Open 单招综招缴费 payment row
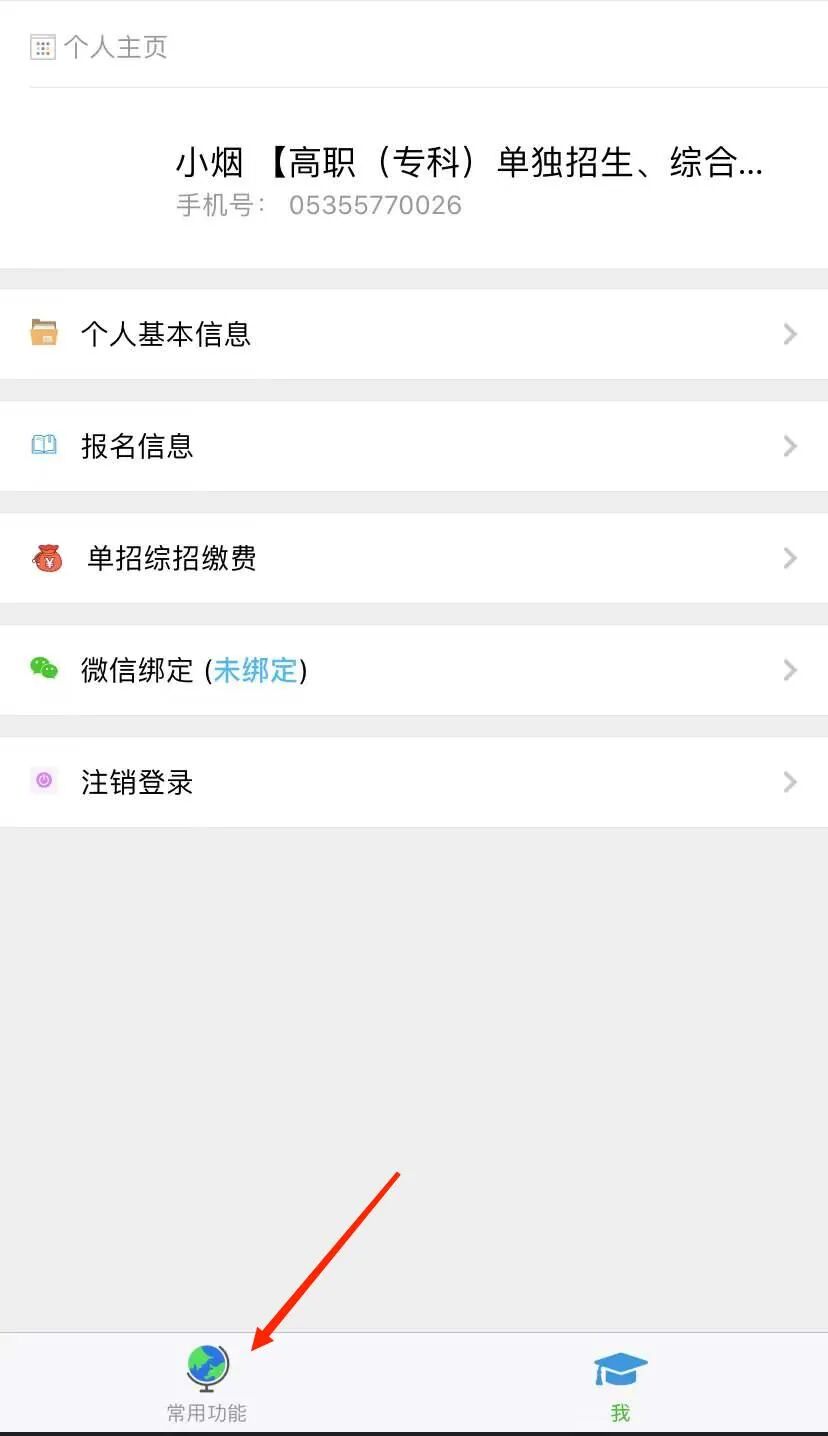Viewport: 828px width, 1436px height. 414,558
